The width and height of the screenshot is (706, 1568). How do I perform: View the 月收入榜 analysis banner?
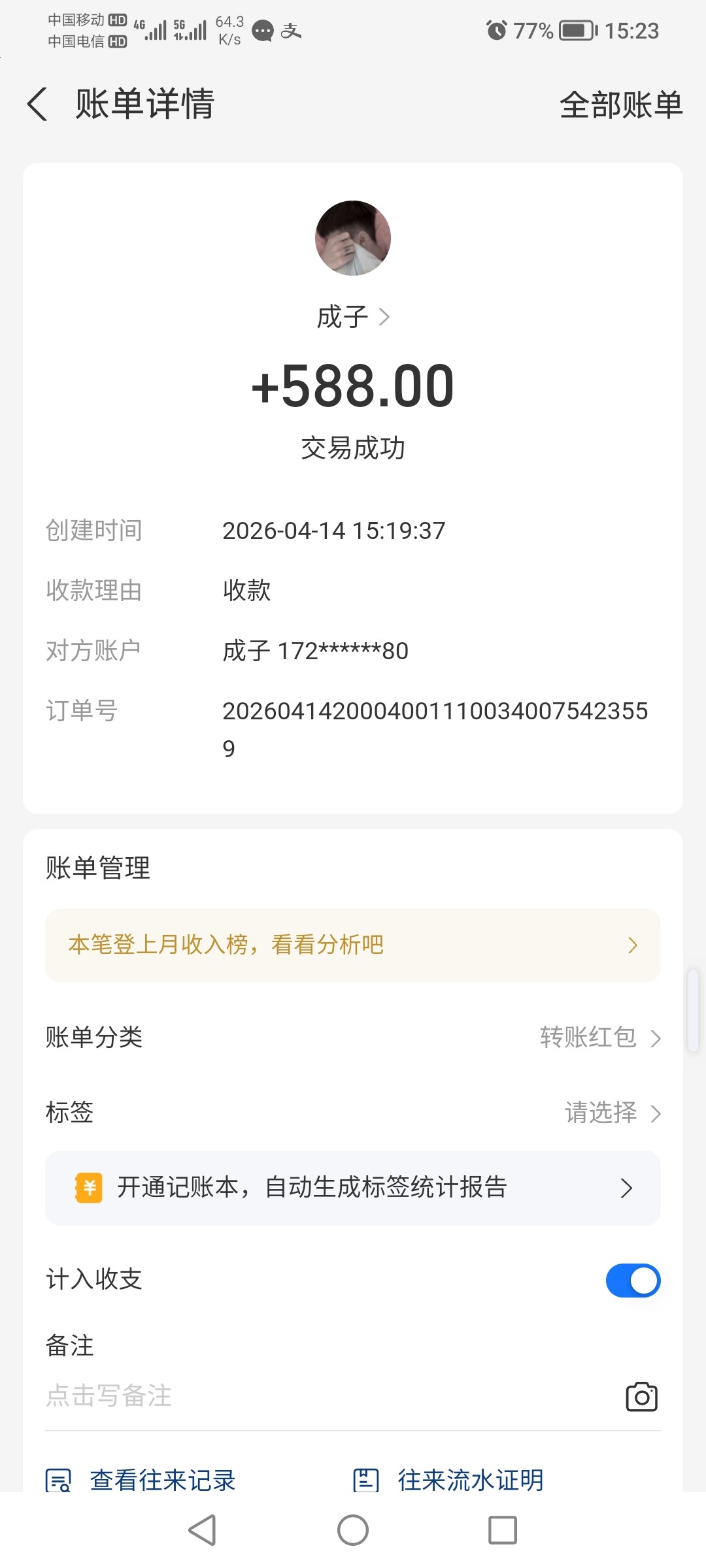click(353, 945)
